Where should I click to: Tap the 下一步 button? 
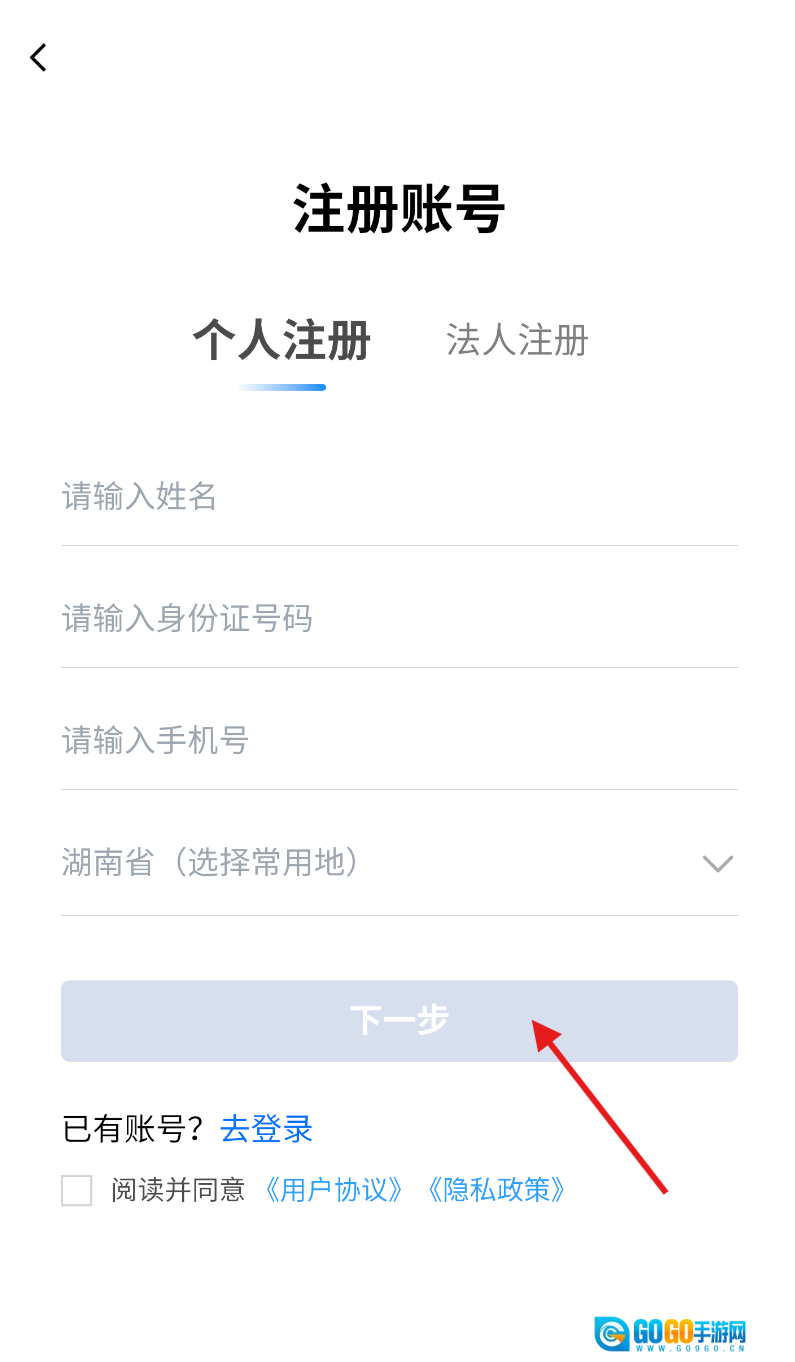point(398,1020)
